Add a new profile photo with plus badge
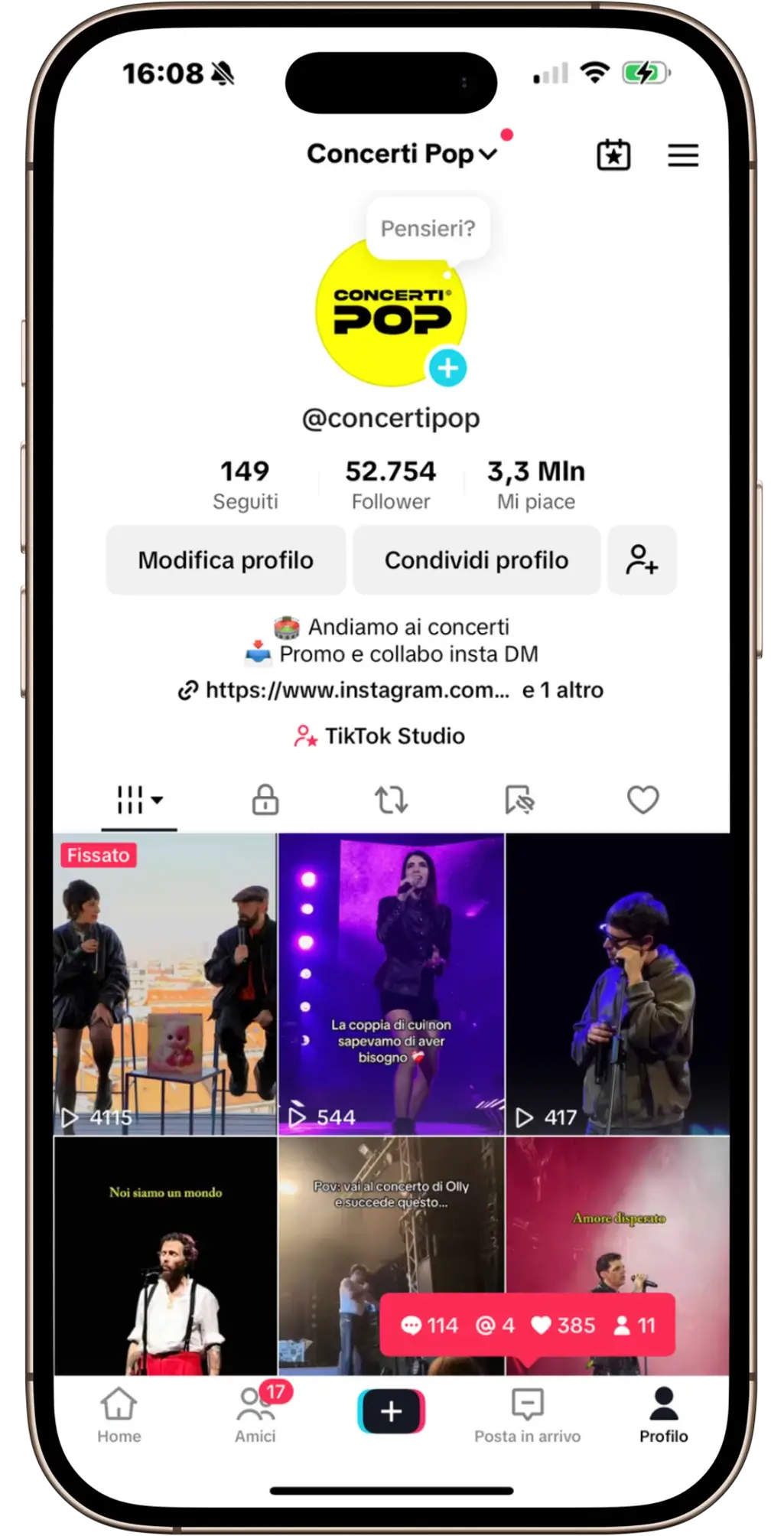The height and width of the screenshot is (1536, 784). click(447, 368)
